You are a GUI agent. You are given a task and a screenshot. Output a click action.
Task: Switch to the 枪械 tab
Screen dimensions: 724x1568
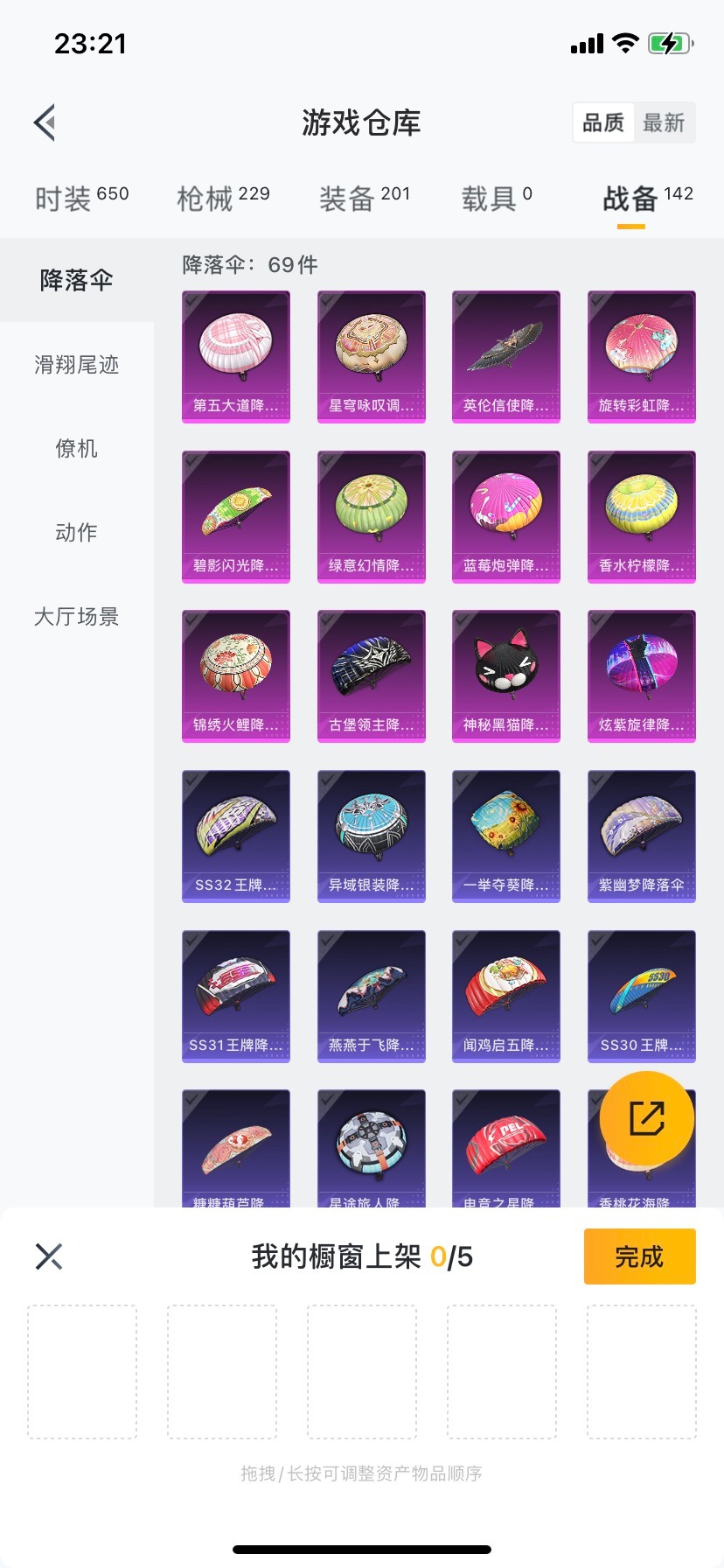click(x=223, y=198)
